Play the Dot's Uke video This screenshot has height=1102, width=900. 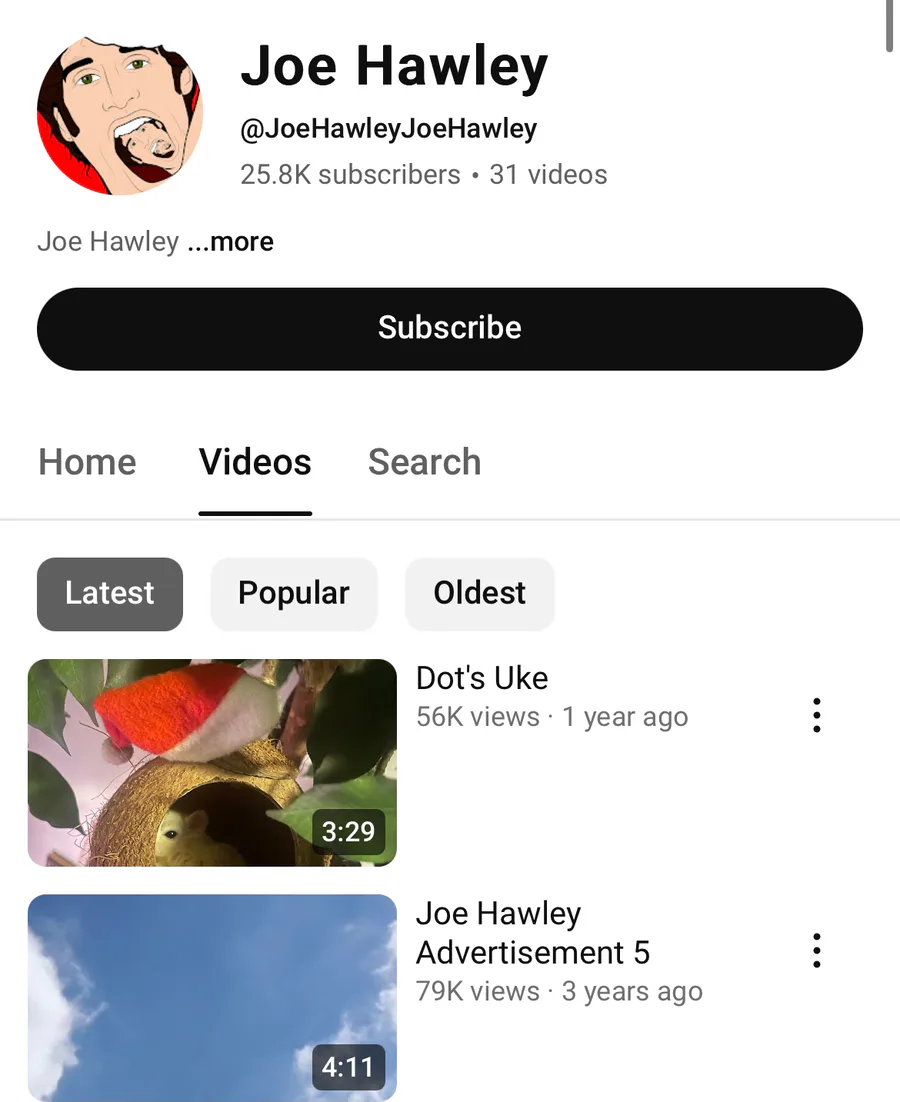pyautogui.click(x=212, y=762)
